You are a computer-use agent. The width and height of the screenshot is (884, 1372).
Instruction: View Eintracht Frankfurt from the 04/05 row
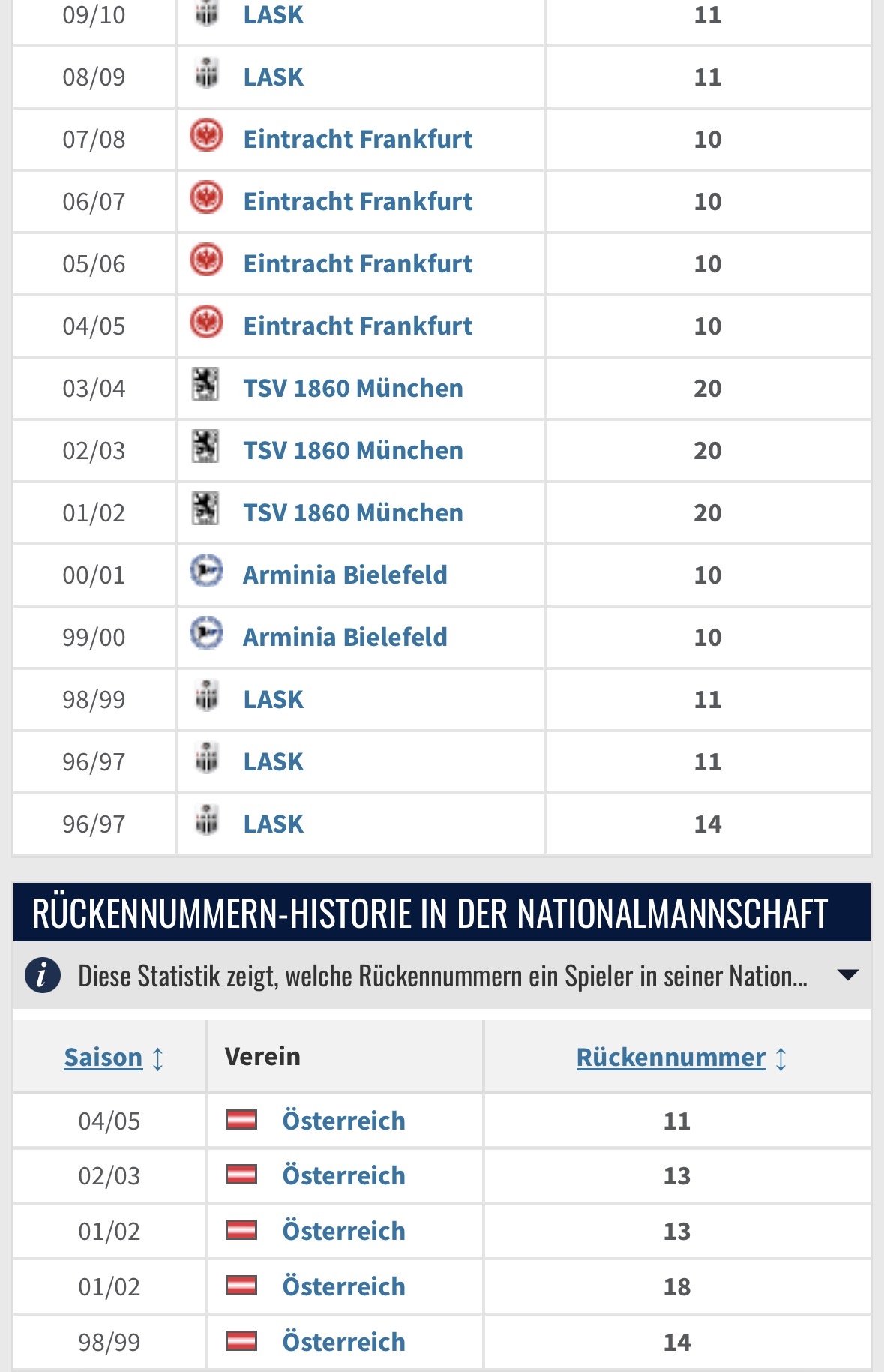(358, 326)
